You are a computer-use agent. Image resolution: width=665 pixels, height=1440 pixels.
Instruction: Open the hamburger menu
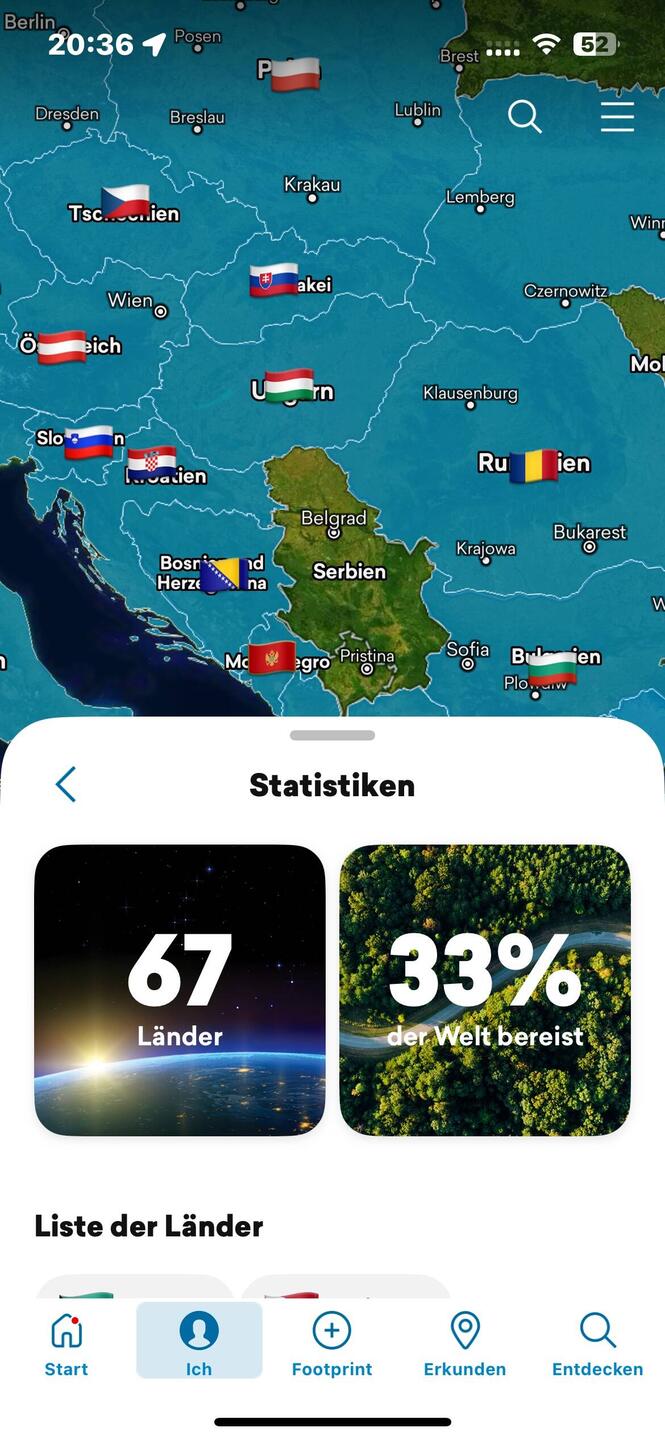tap(617, 117)
